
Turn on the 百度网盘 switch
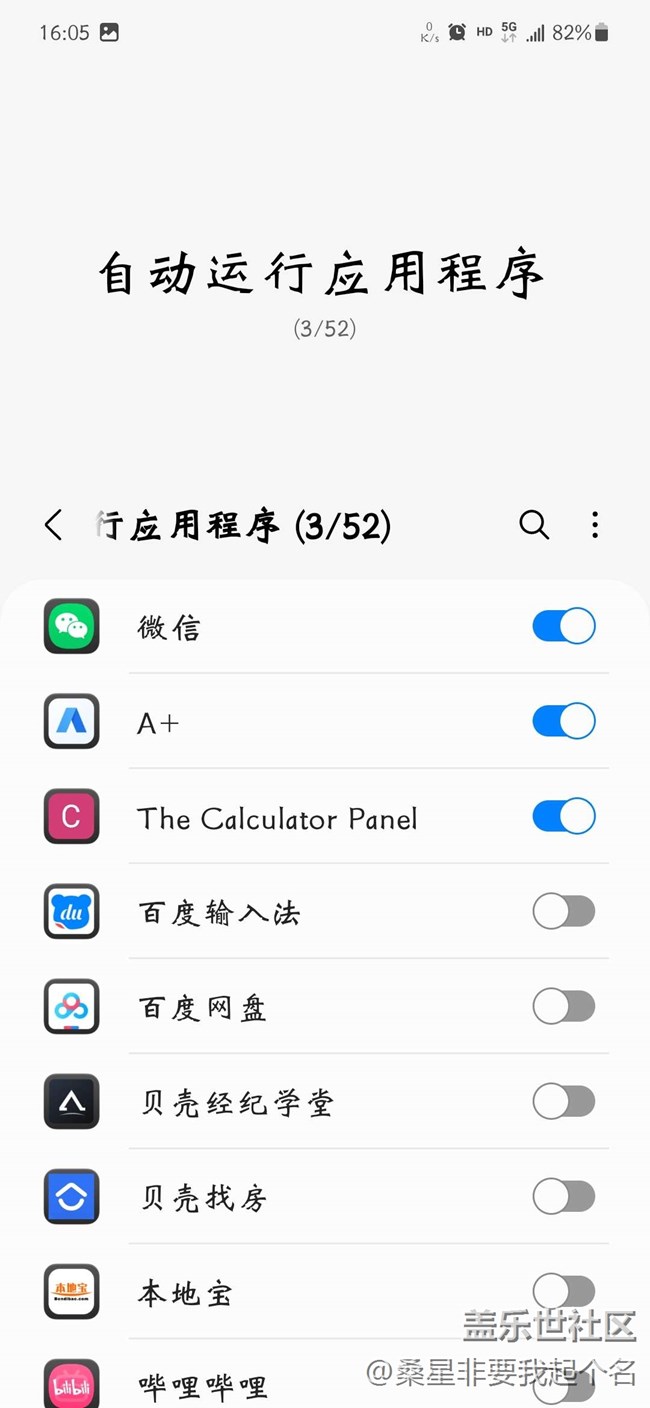pos(564,1007)
